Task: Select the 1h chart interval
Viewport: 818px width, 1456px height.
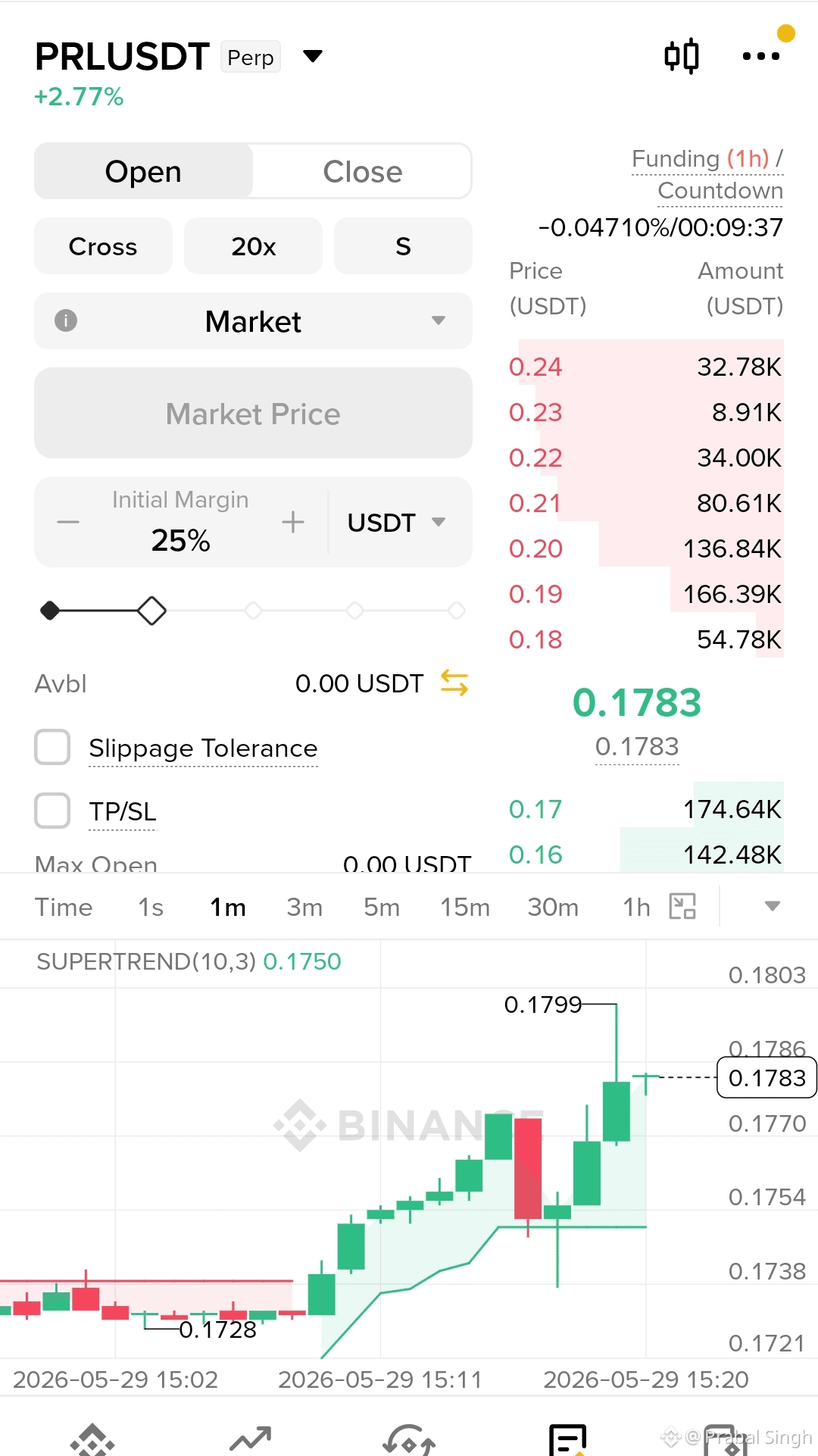Action: coord(636,907)
